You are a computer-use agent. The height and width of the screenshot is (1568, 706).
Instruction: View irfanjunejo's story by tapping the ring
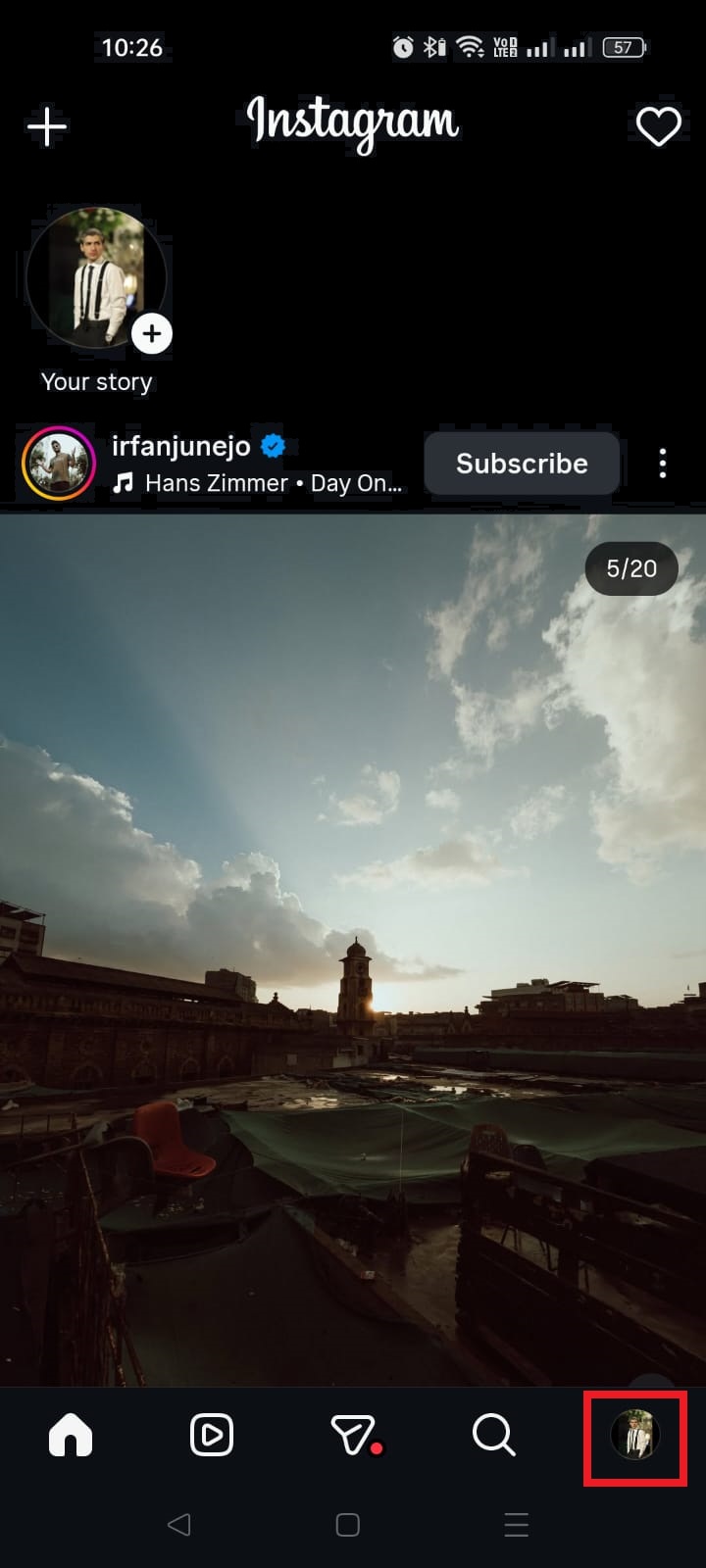coord(55,464)
